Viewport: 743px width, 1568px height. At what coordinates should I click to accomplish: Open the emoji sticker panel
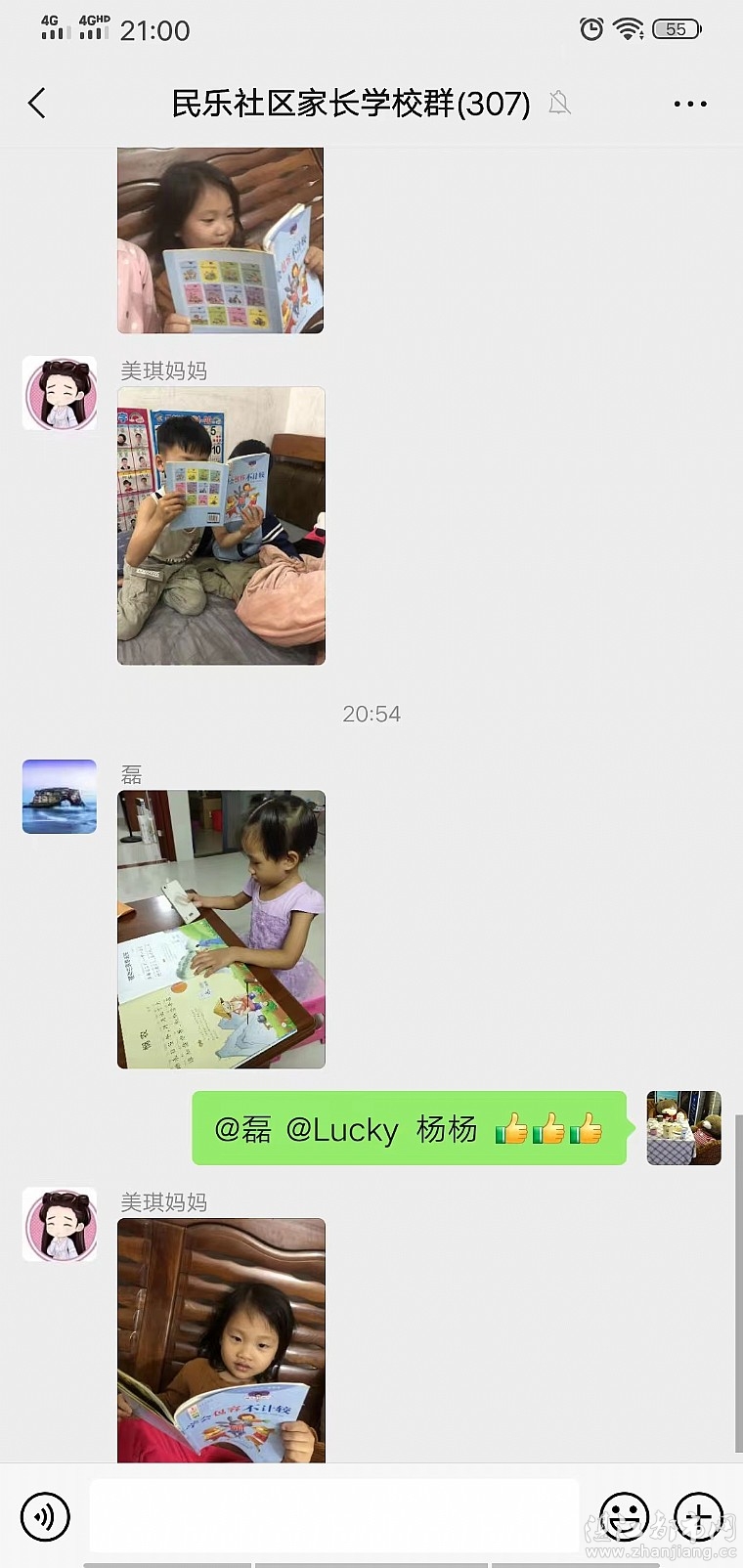coord(624,1516)
